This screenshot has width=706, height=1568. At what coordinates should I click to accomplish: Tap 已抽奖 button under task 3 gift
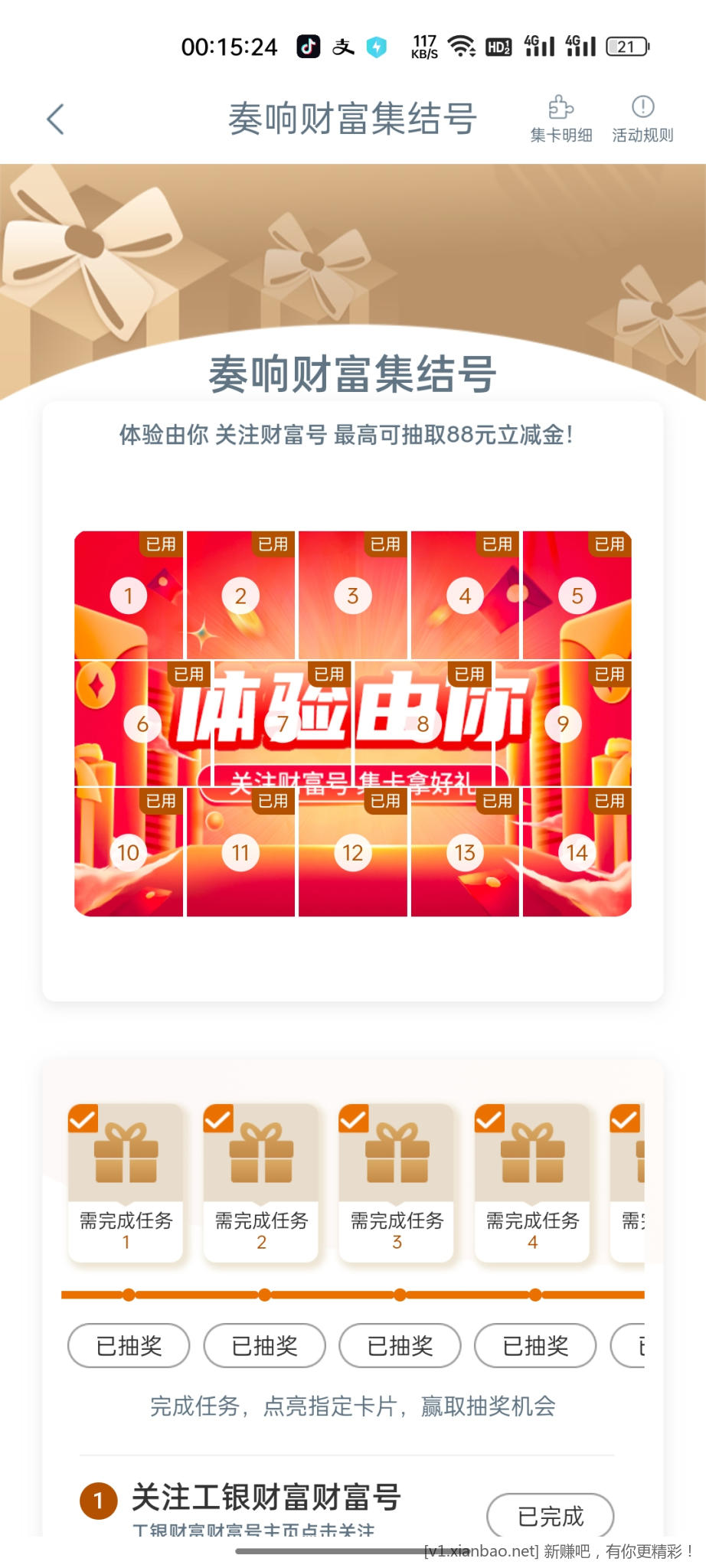coord(400,1345)
